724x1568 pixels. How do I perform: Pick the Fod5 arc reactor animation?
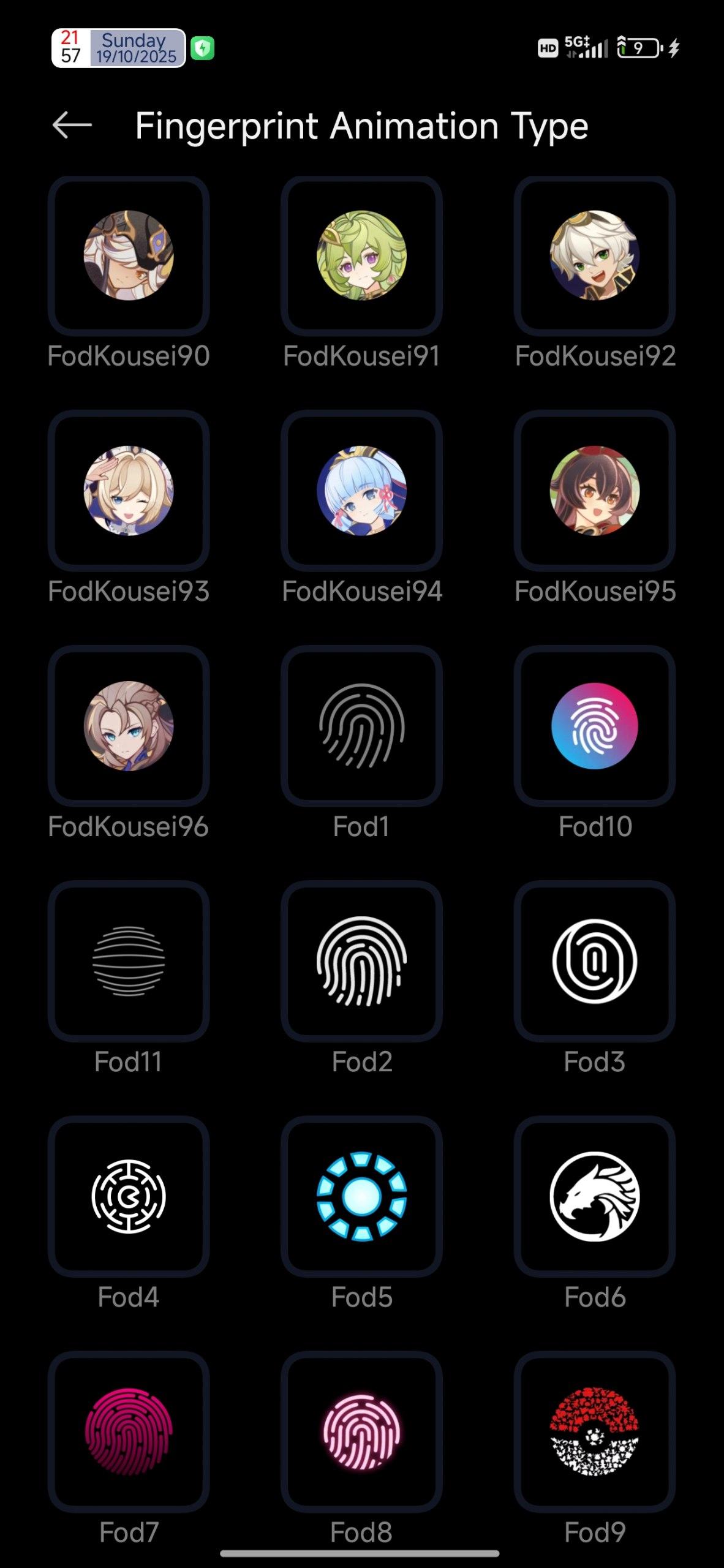tap(361, 1196)
